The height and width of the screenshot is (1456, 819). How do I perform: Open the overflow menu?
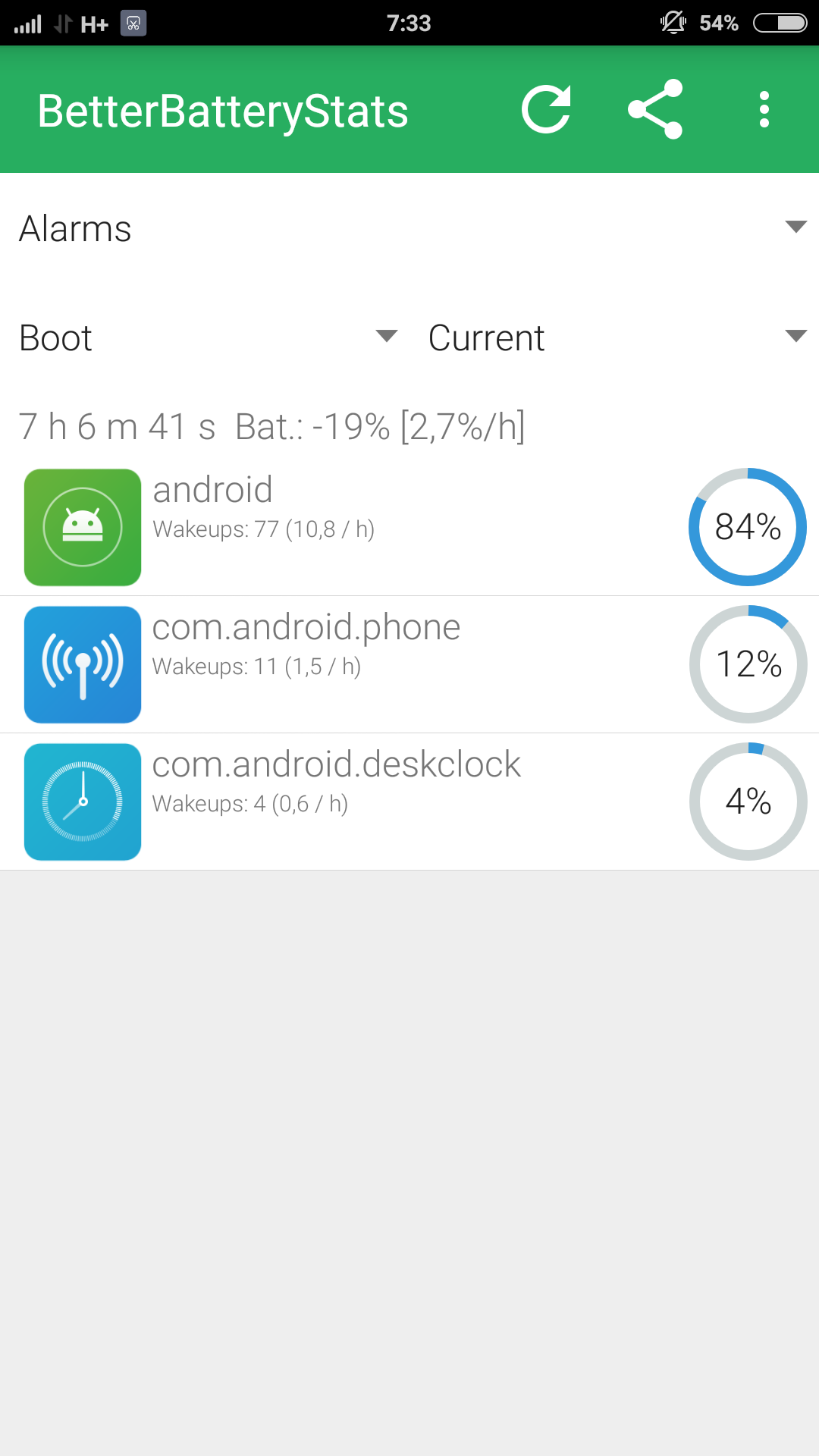point(764,110)
